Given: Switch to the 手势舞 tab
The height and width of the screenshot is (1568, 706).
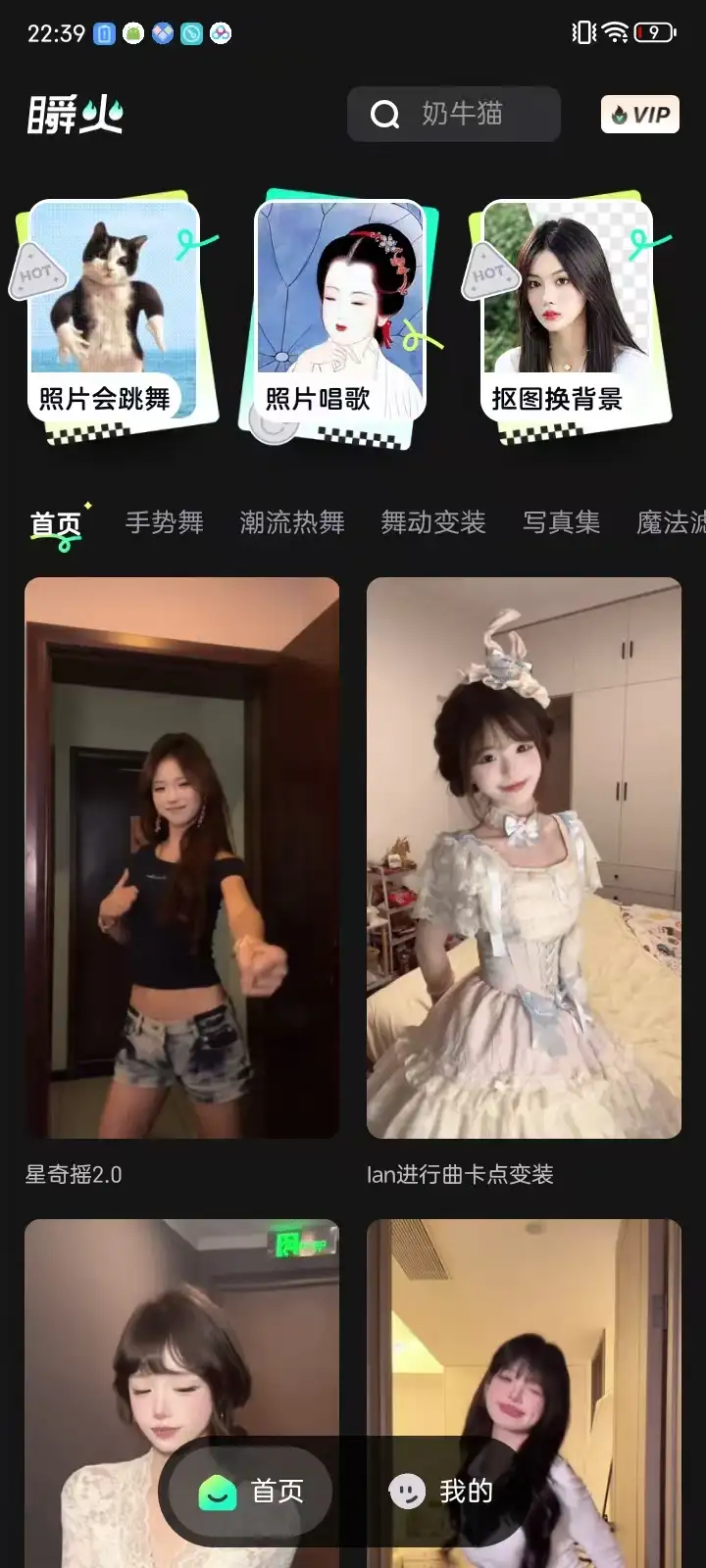Looking at the screenshot, I should (x=164, y=522).
